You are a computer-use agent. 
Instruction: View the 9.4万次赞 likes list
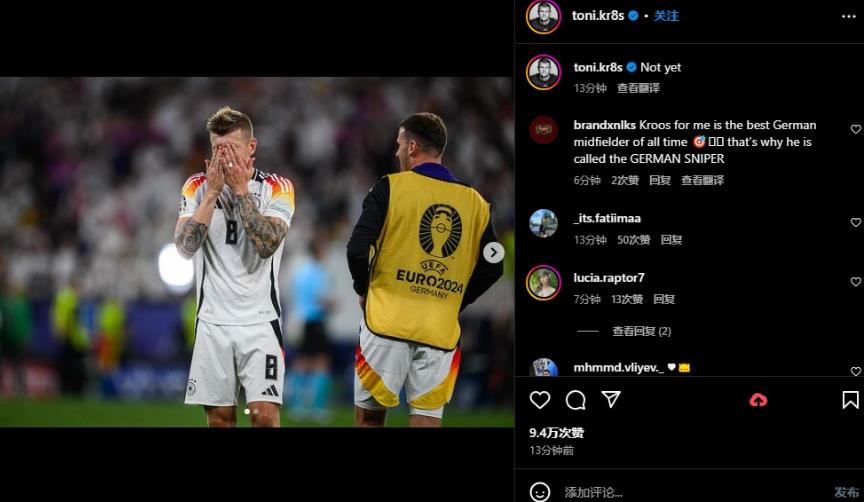556,433
